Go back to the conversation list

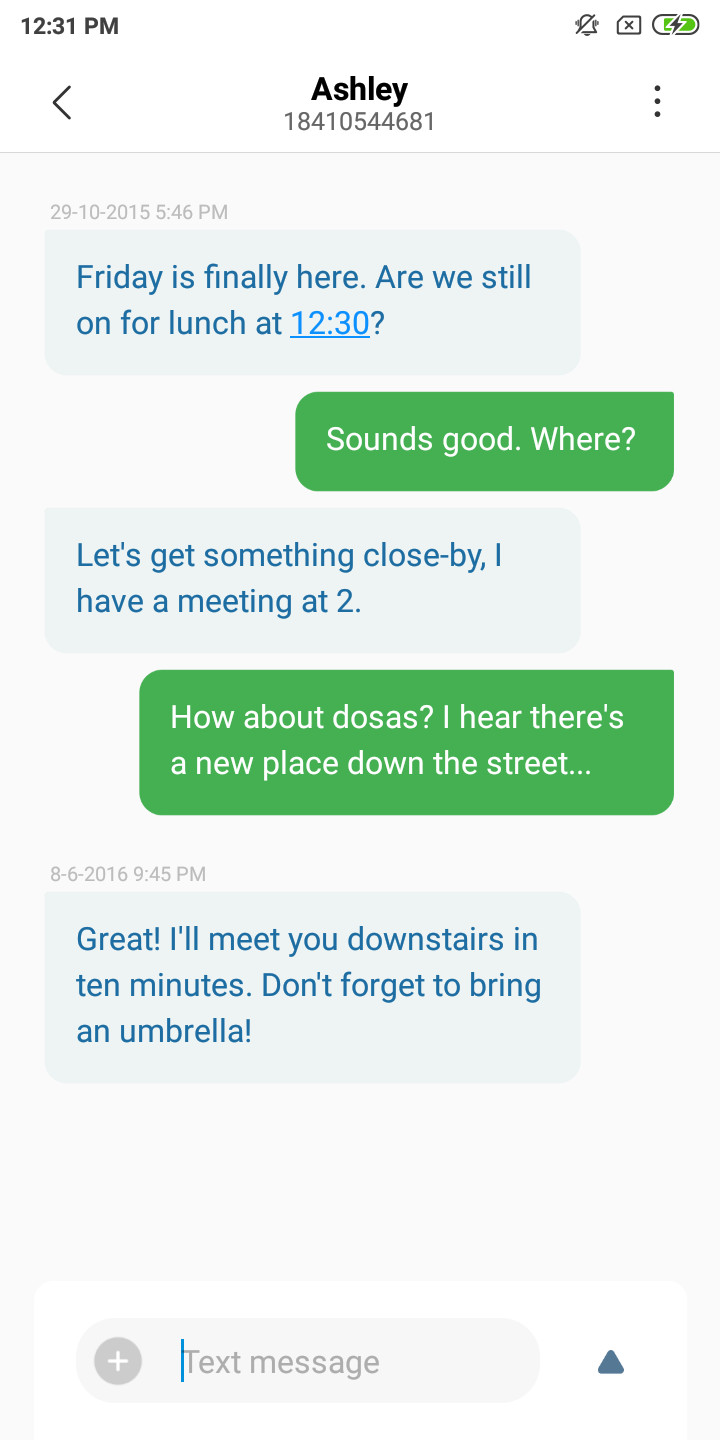click(62, 102)
